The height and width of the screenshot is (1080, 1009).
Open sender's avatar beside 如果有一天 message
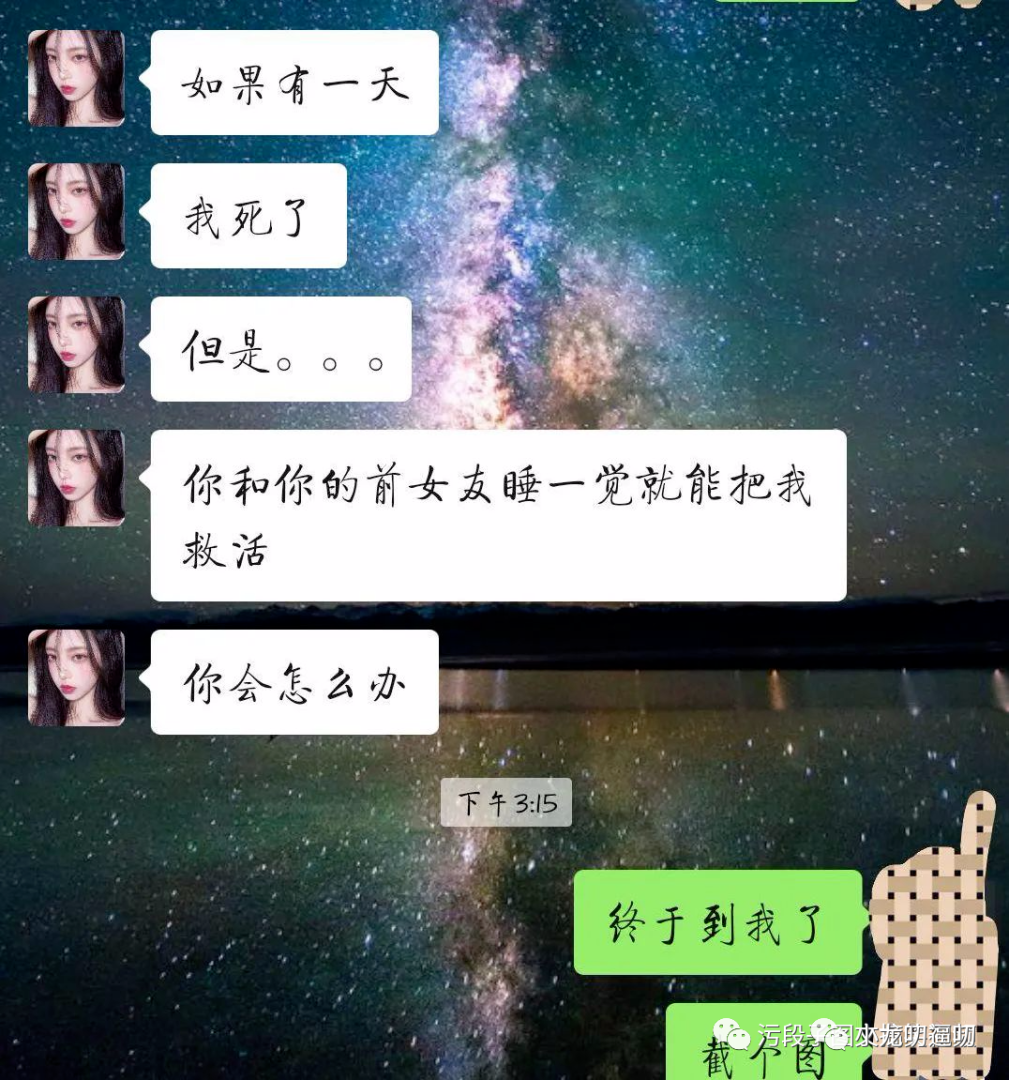click(77, 79)
